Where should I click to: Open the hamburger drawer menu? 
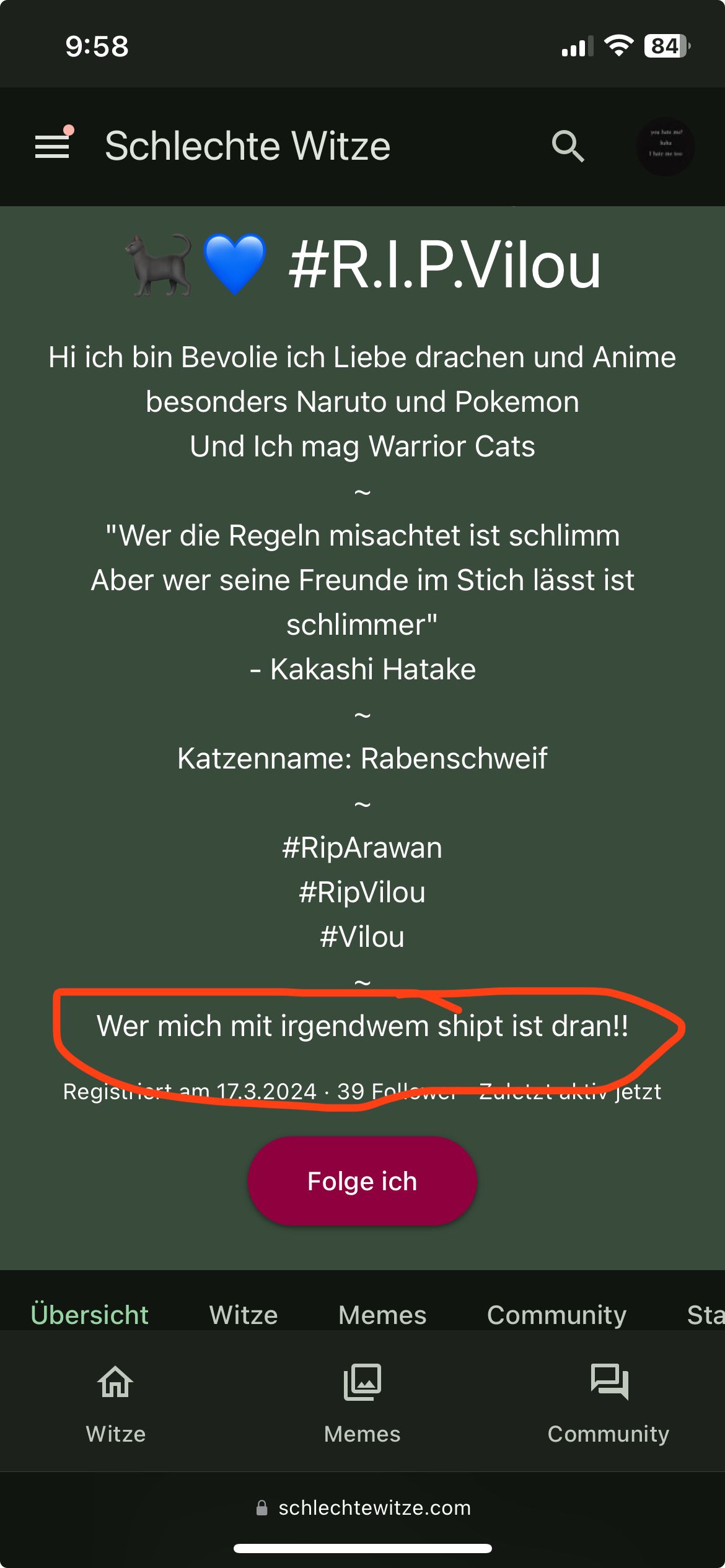coord(53,146)
